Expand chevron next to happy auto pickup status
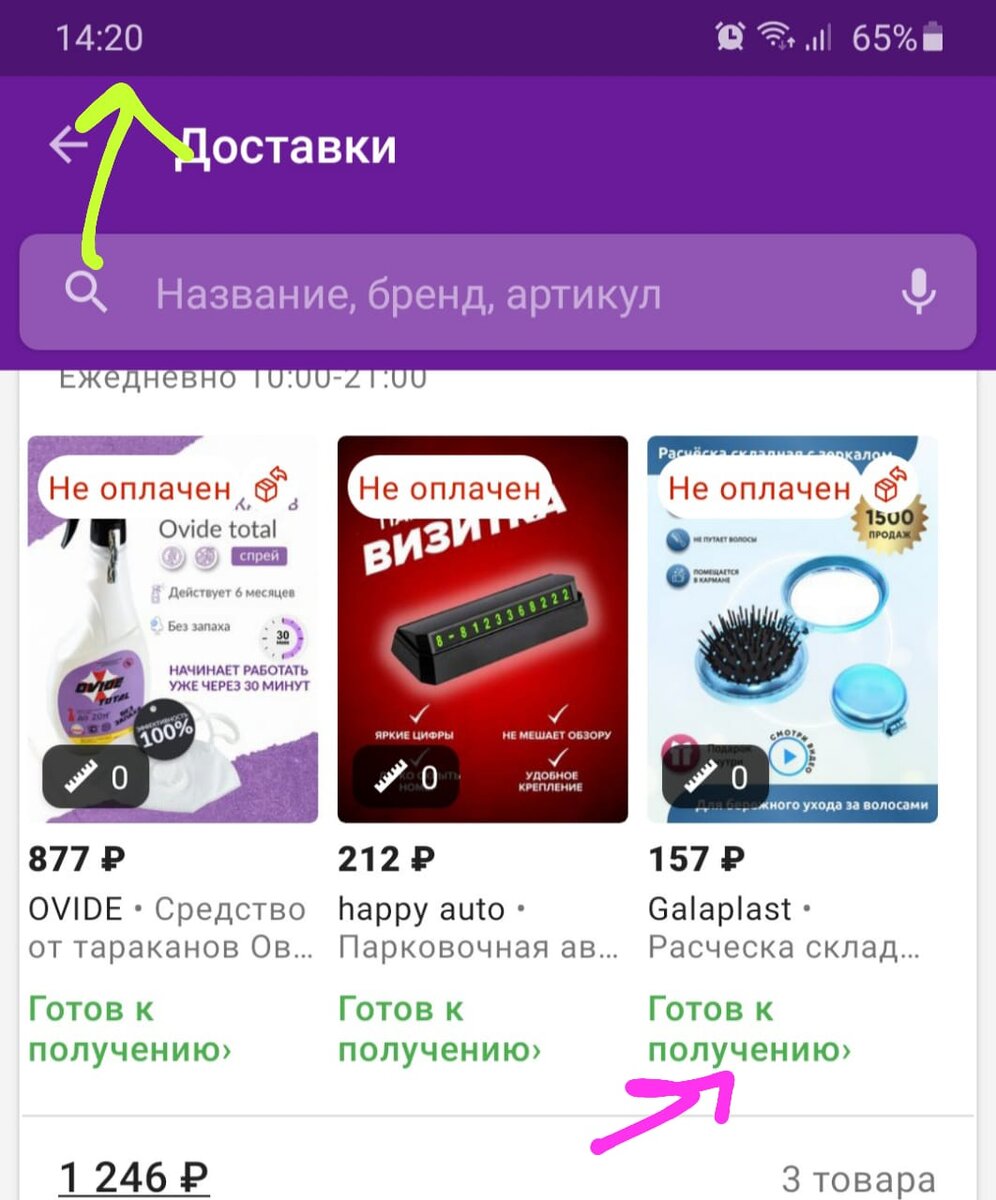This screenshot has width=996, height=1200. pos(535,1050)
